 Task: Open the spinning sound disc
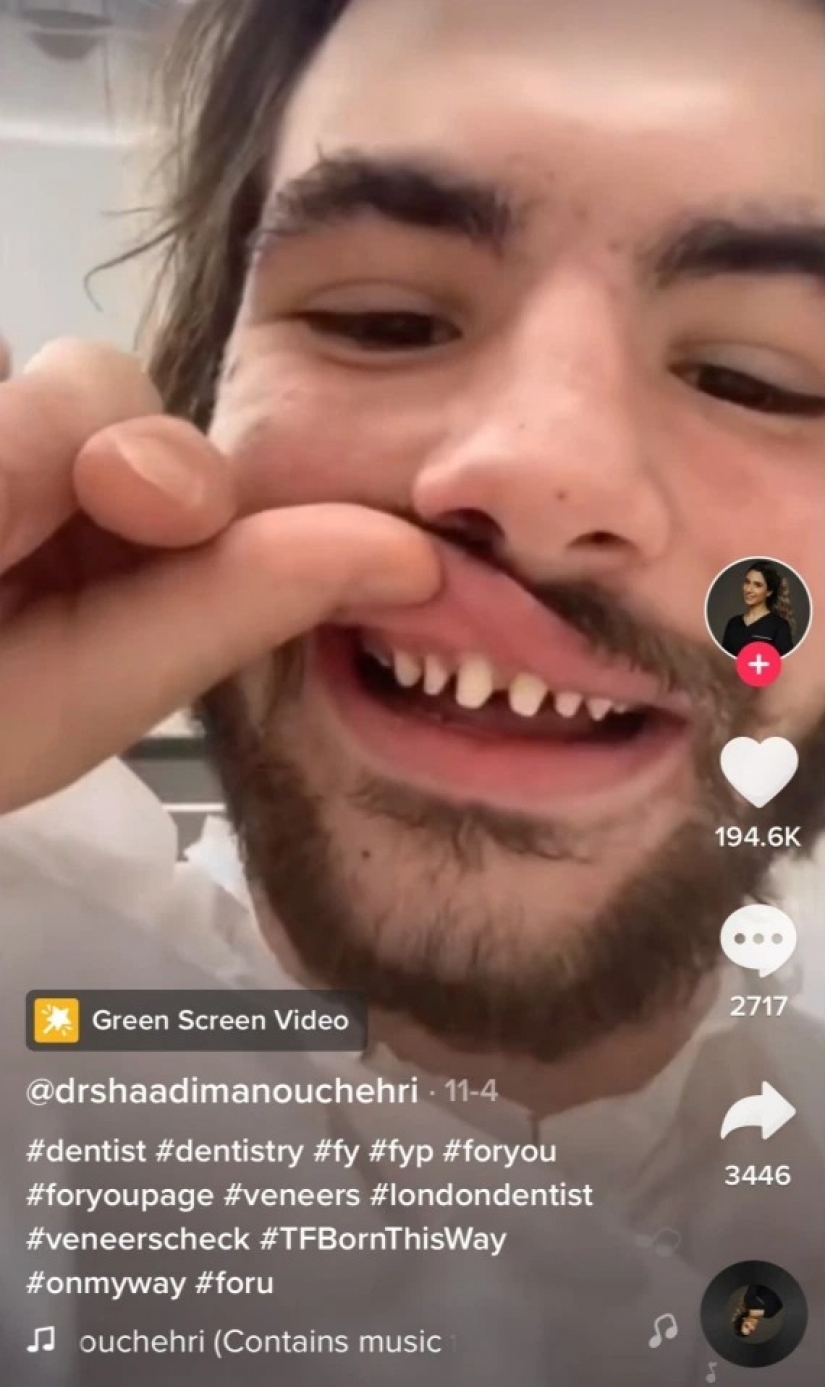753,1314
